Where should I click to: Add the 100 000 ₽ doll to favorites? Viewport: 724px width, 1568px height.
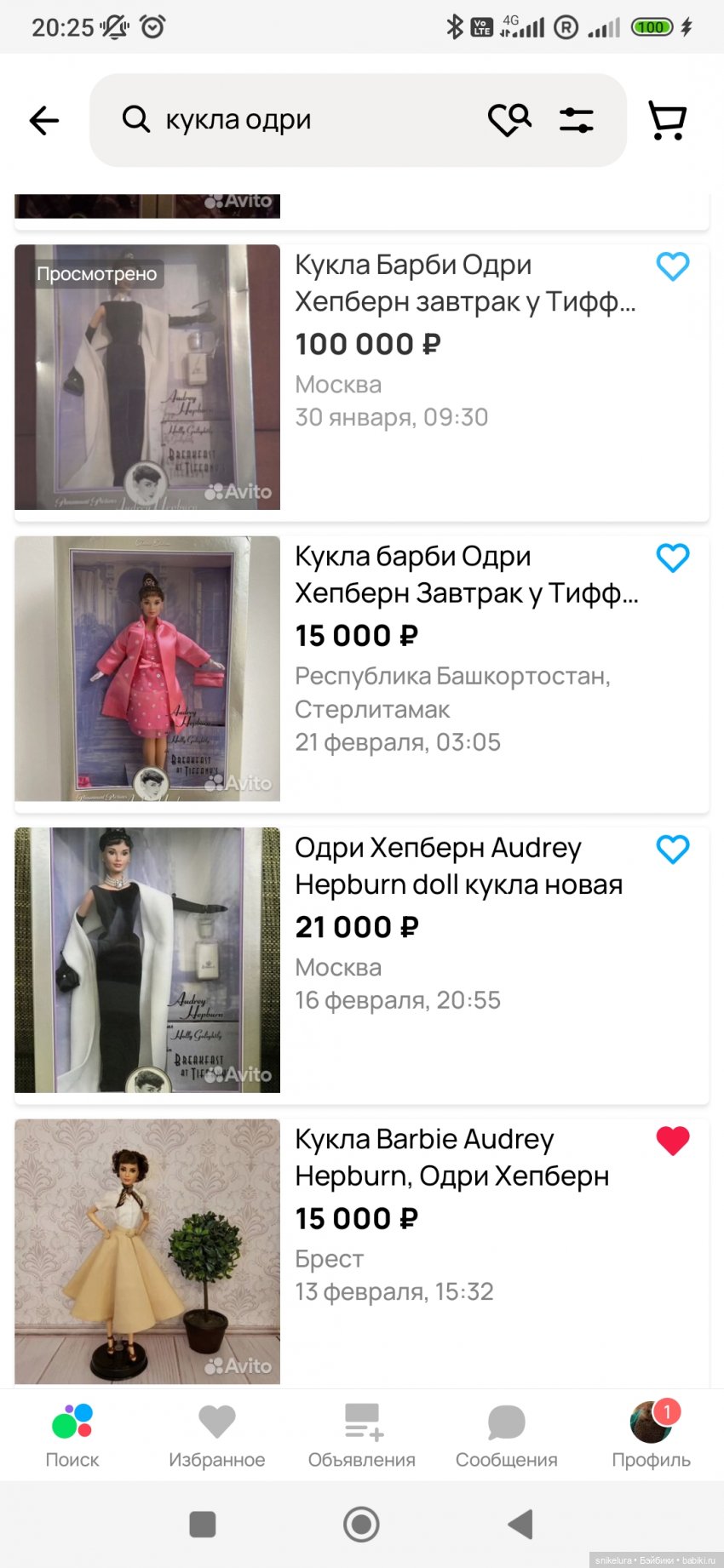click(x=673, y=267)
